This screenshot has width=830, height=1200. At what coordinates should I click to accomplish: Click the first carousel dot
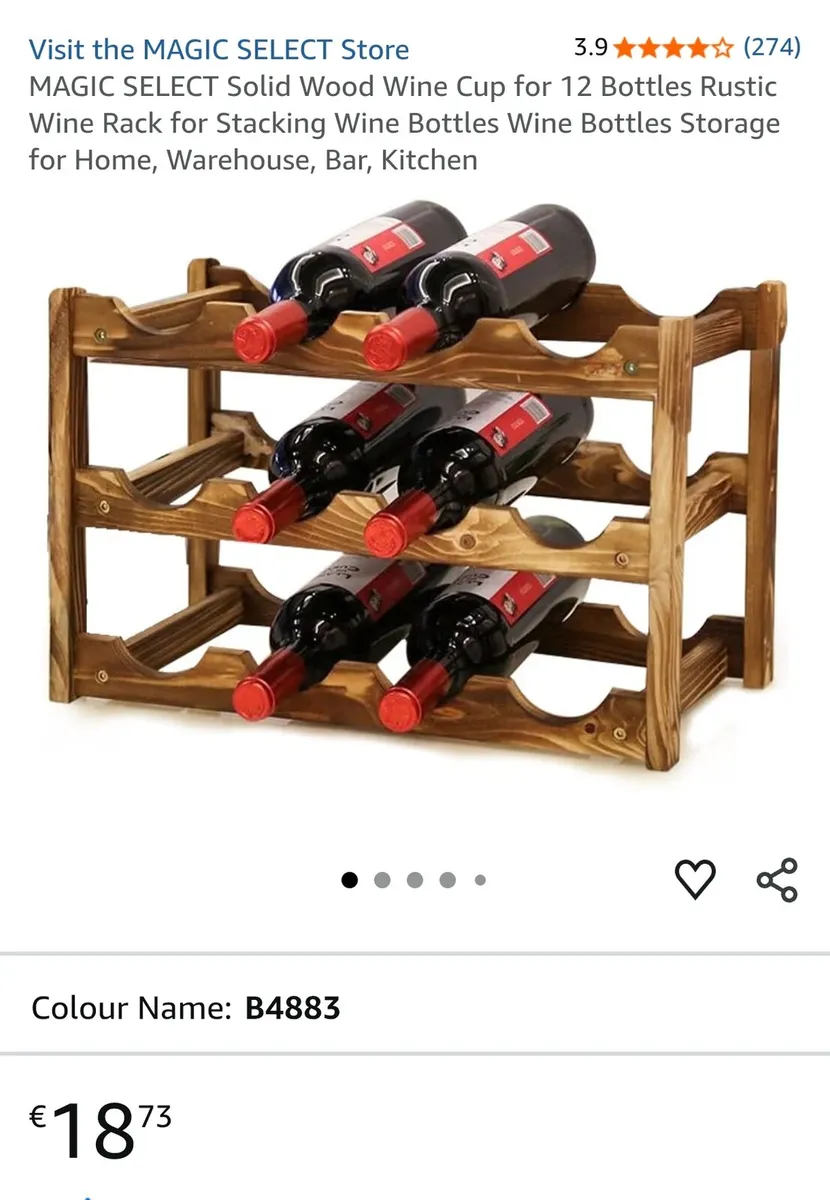350,880
